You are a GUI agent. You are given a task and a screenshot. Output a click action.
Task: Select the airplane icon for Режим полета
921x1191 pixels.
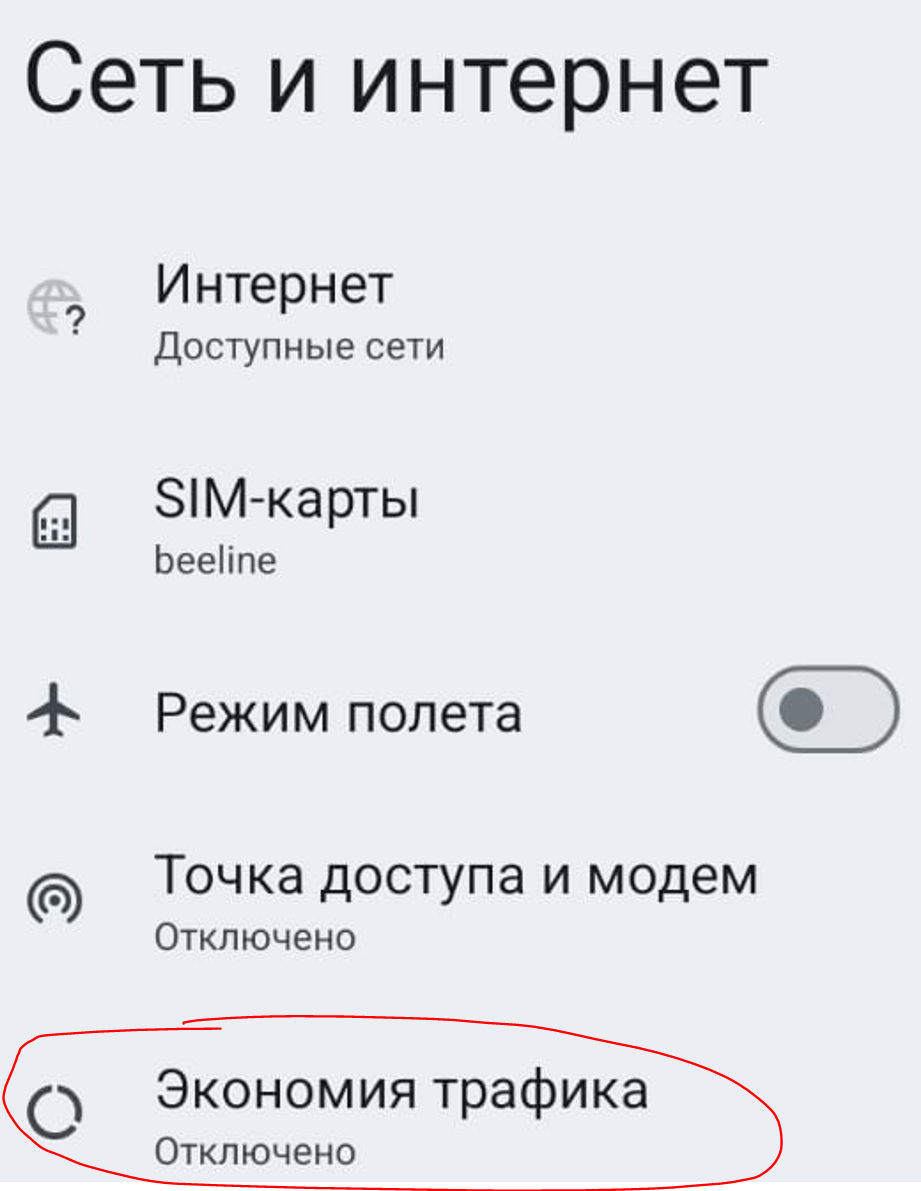coord(55,711)
